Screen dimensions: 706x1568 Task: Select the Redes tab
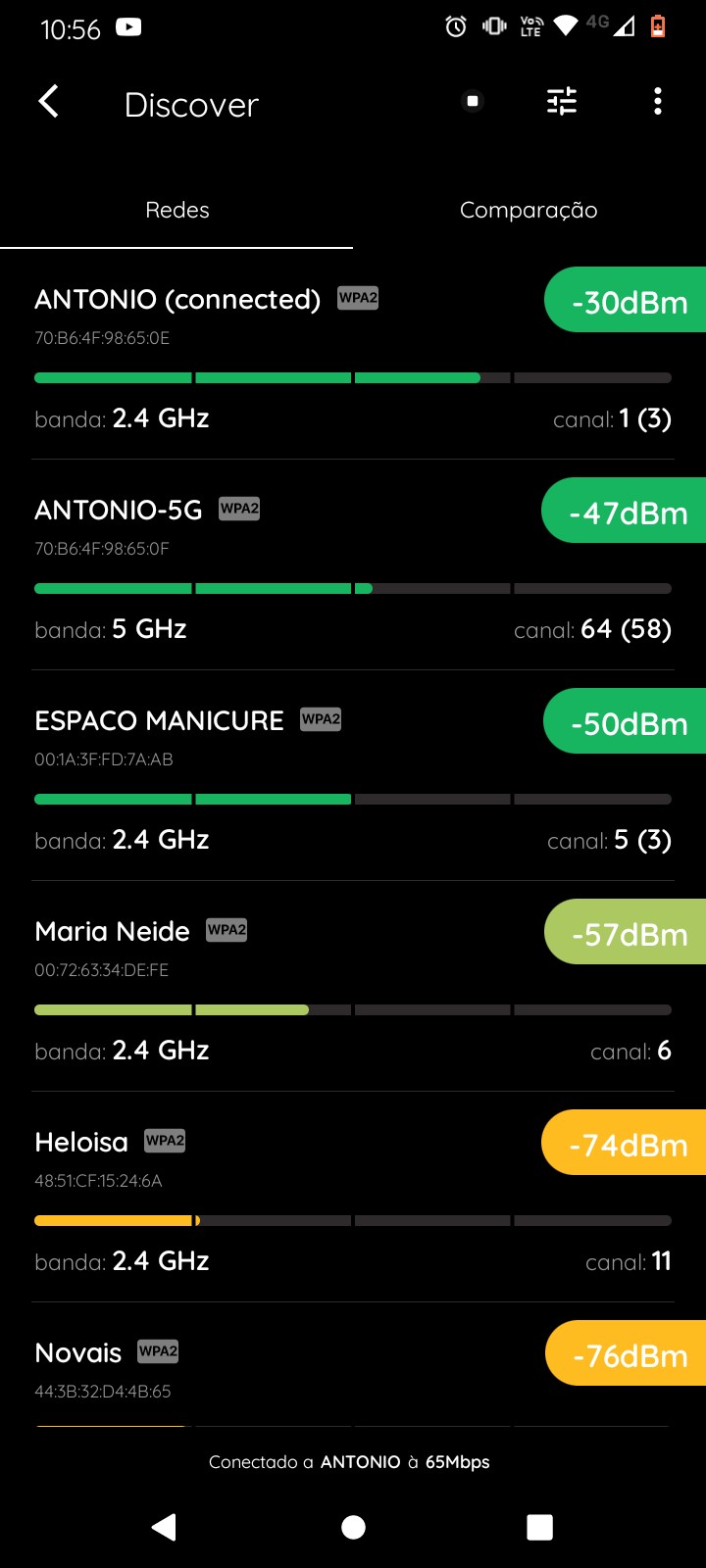[177, 211]
